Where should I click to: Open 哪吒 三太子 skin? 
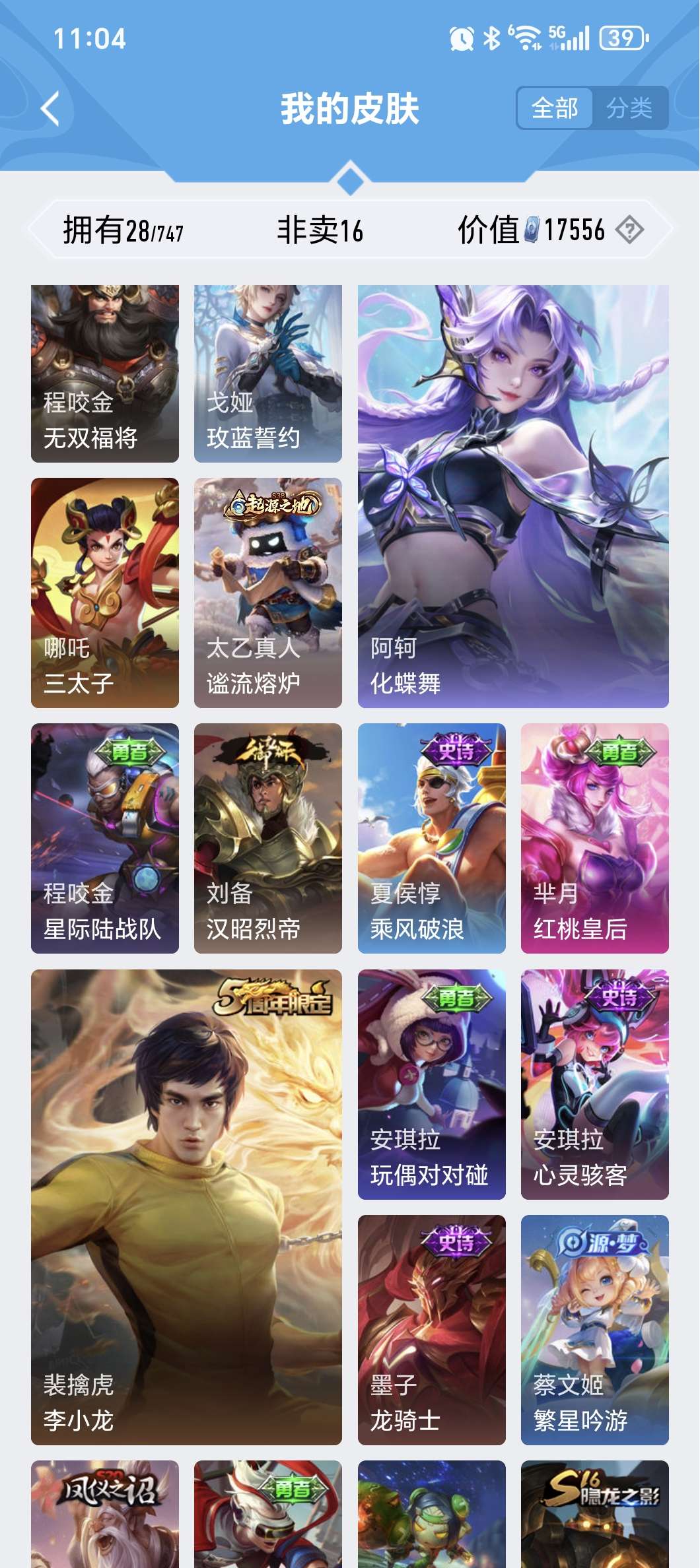(105, 593)
